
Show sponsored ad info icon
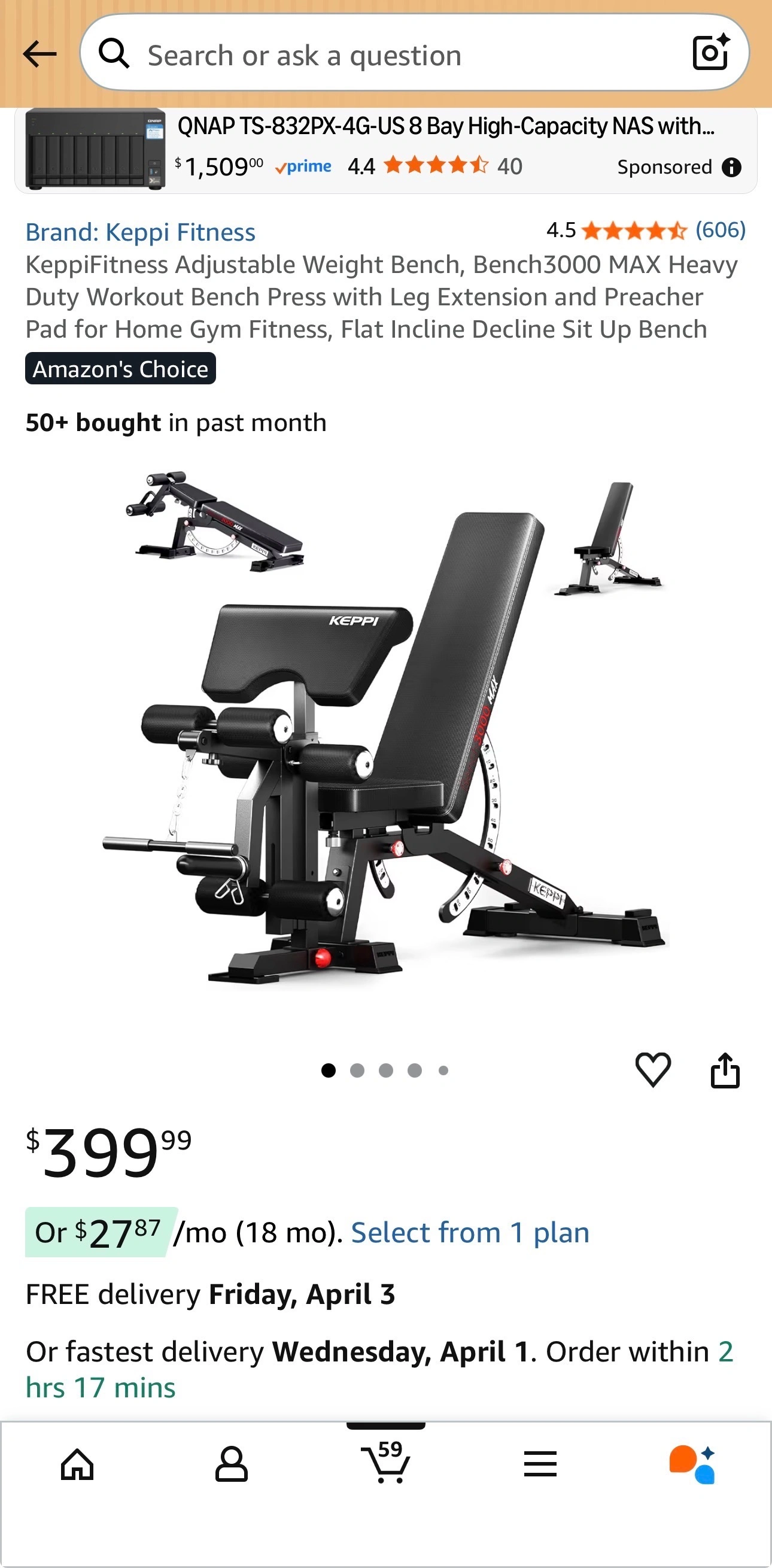[731, 167]
